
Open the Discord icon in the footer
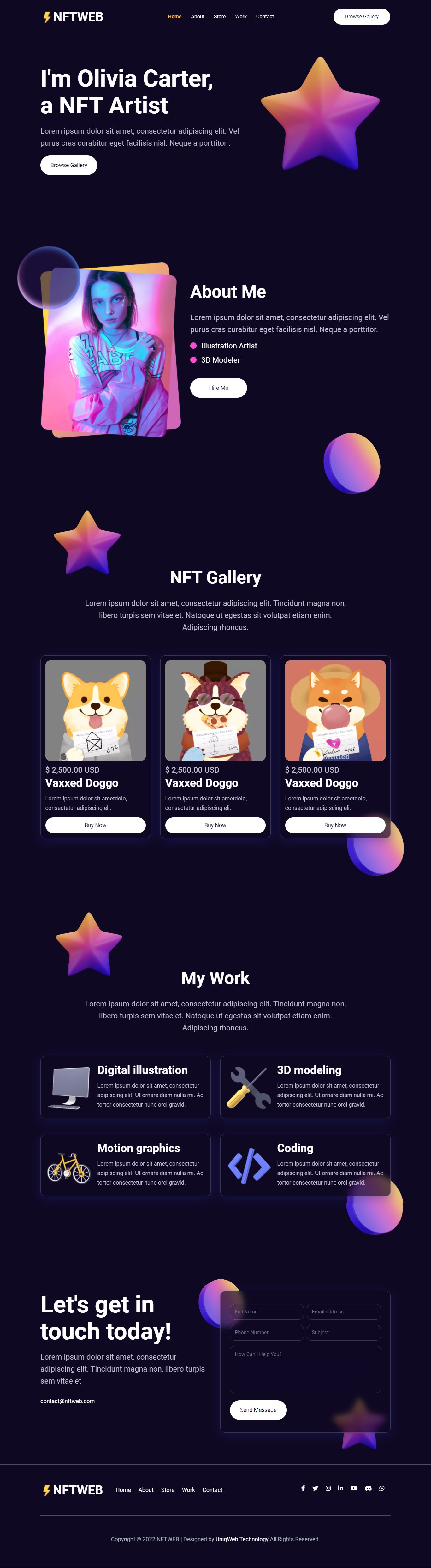(x=368, y=1488)
